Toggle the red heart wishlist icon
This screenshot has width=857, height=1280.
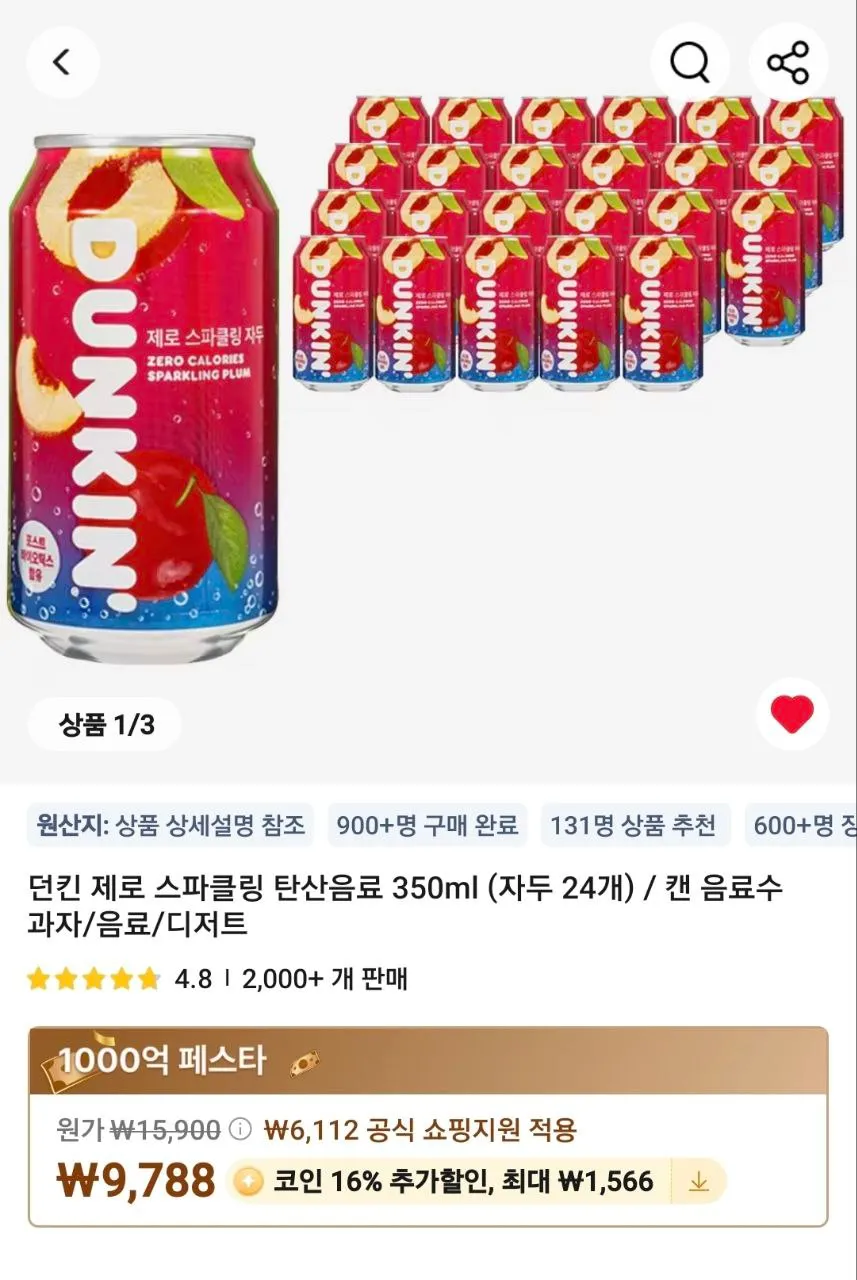pos(793,715)
